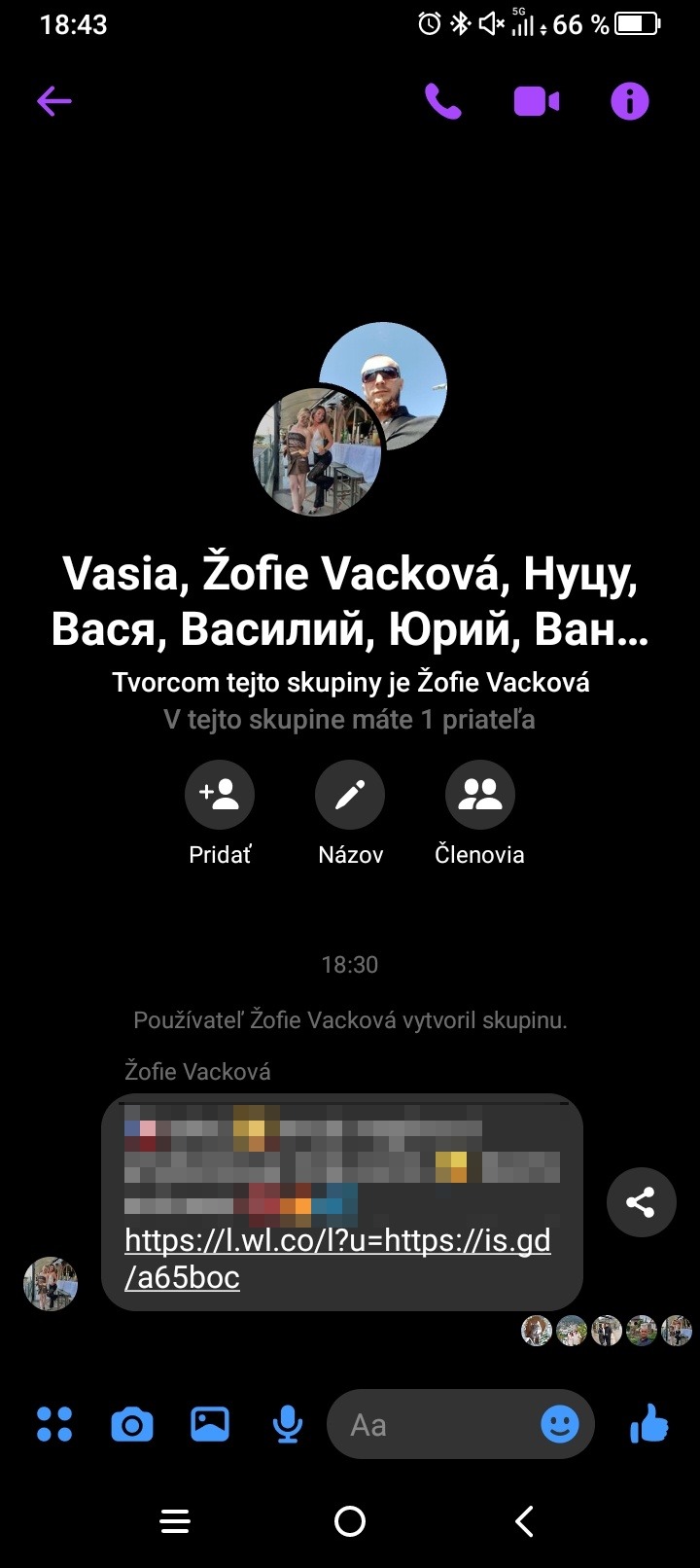Focus the Aa message input field
700x1568 pixels.
point(437,1425)
